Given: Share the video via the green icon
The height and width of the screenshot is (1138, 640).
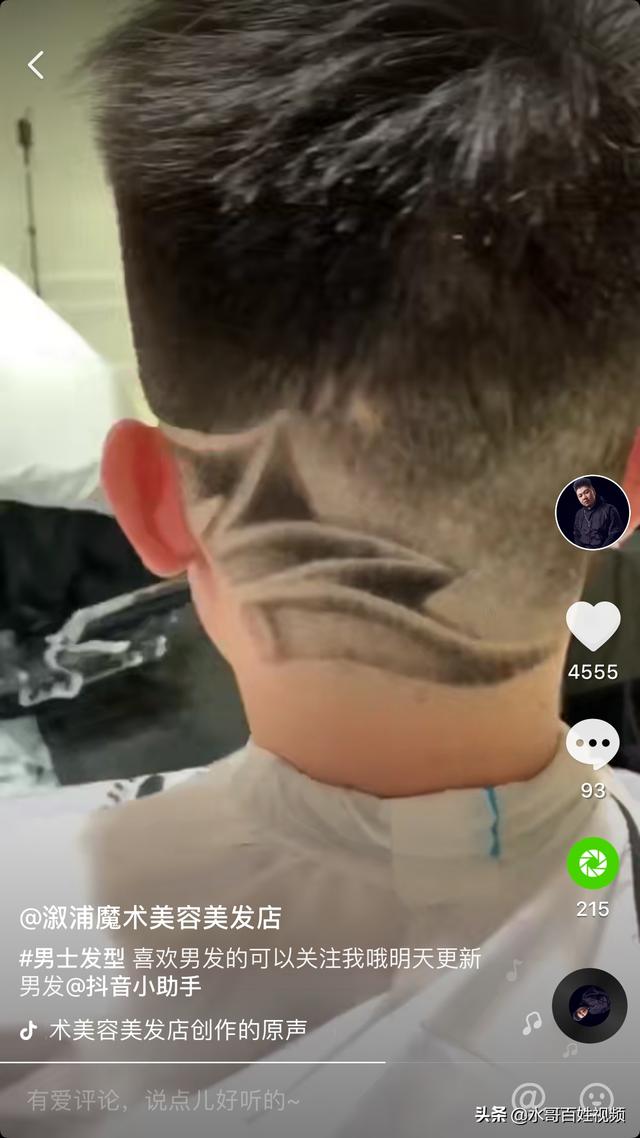Looking at the screenshot, I should click(x=593, y=864).
